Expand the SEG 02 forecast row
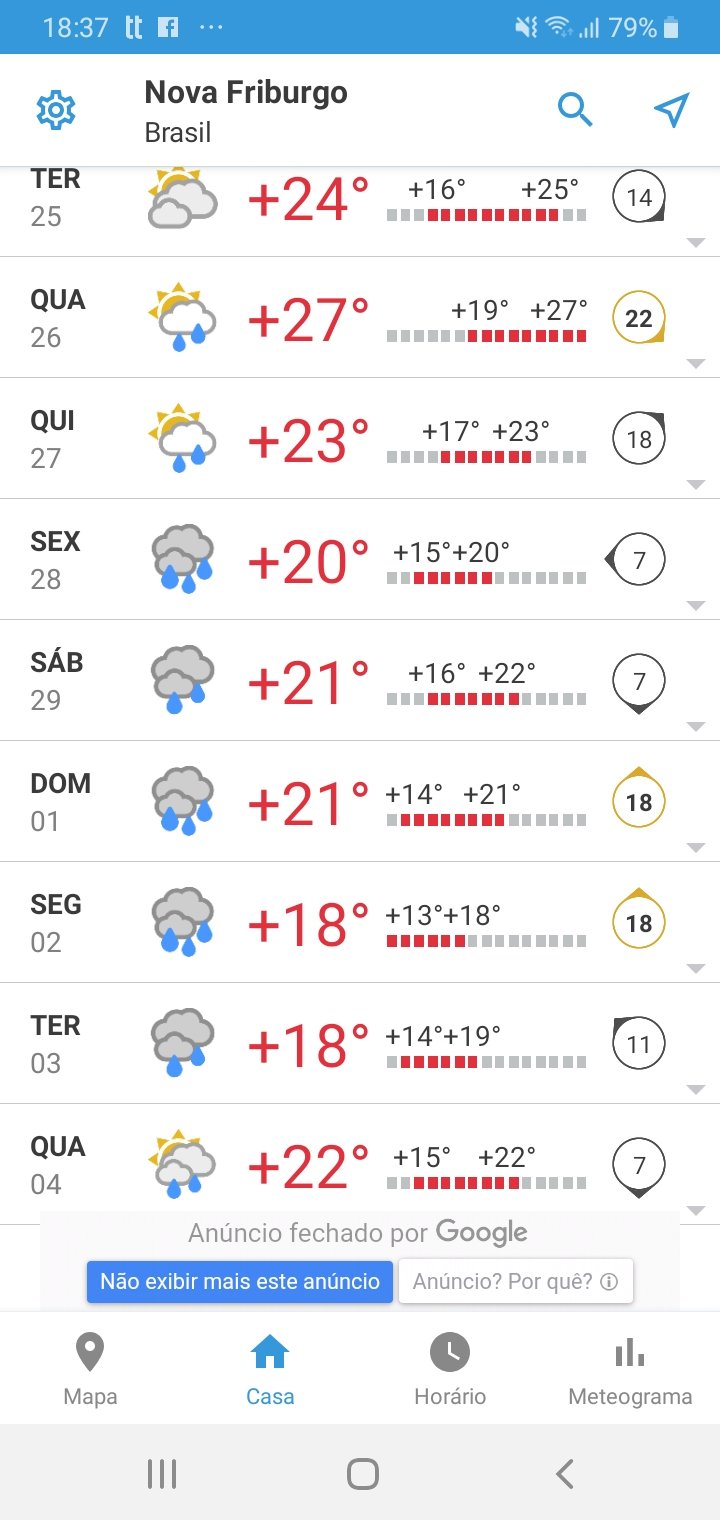The height and width of the screenshot is (1520, 720). click(360, 923)
